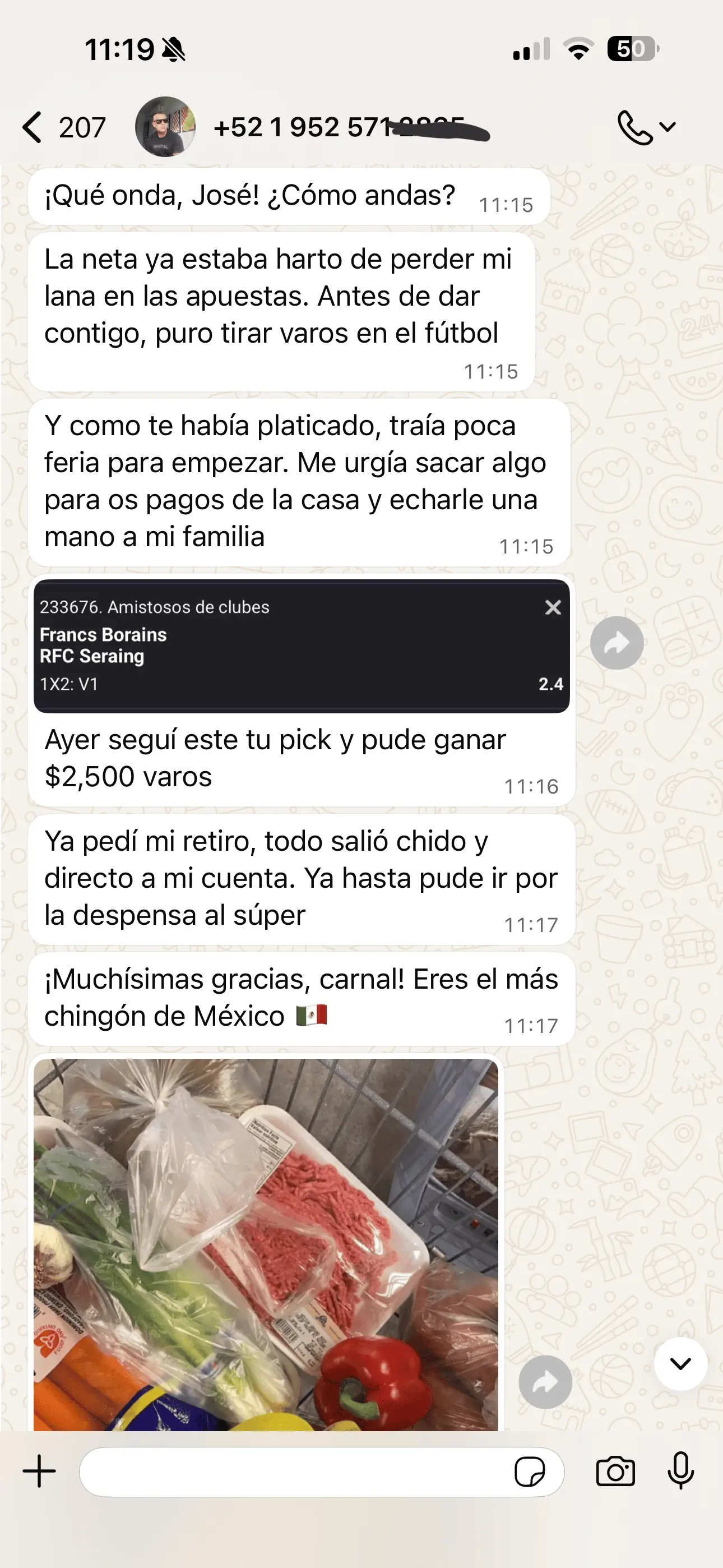Tap the 207 unread chats counter

point(80,126)
